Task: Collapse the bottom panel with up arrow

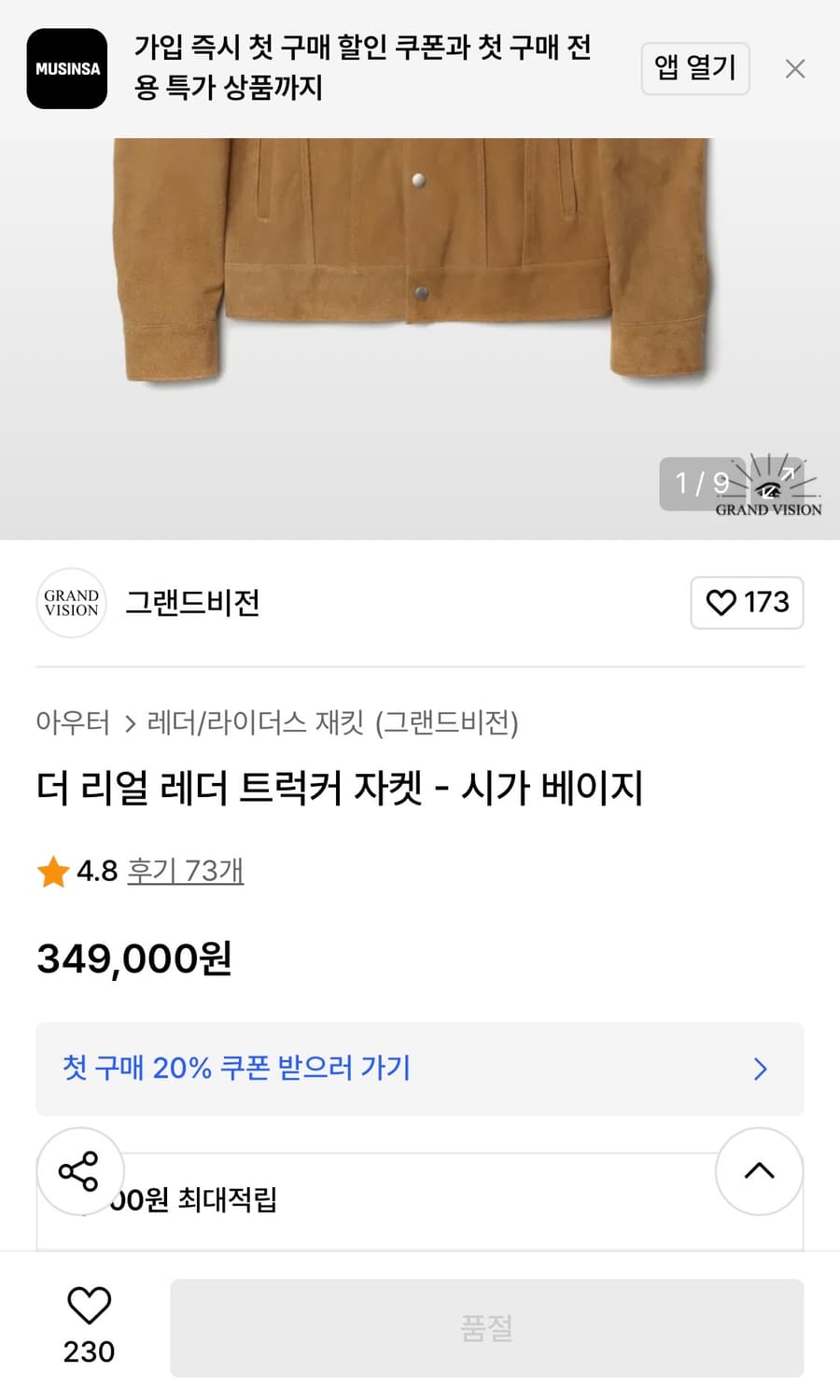Action: click(758, 1171)
